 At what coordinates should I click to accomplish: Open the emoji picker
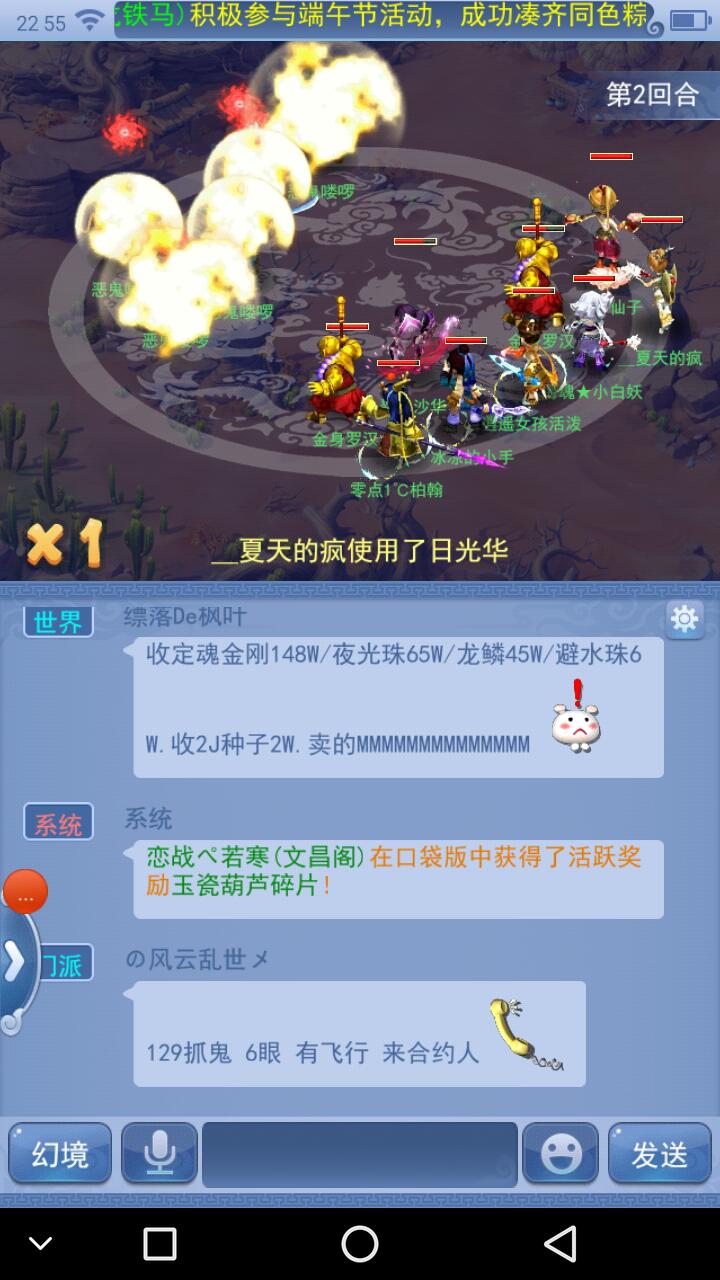click(560, 1154)
